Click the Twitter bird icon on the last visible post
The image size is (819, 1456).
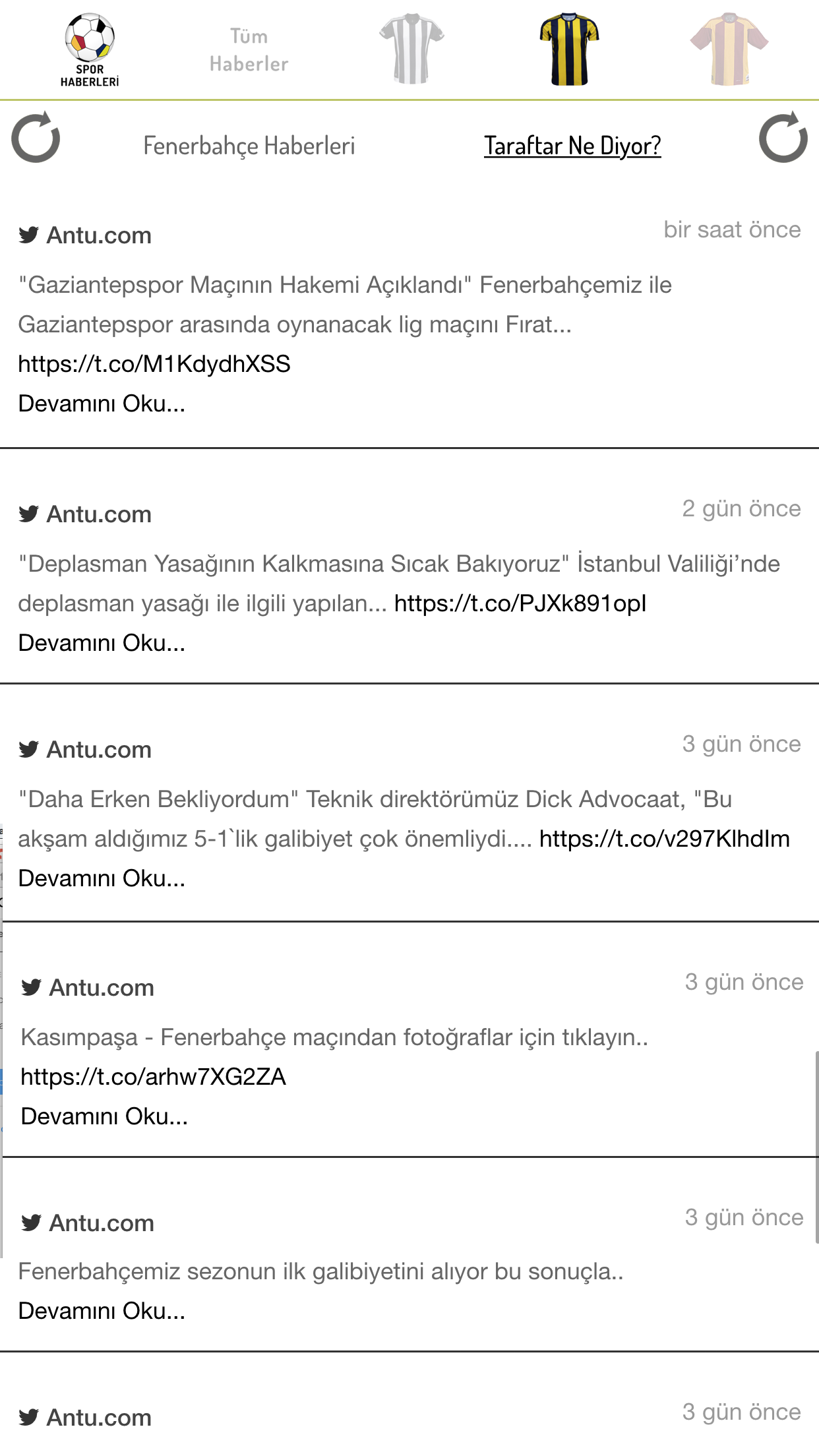28,1415
